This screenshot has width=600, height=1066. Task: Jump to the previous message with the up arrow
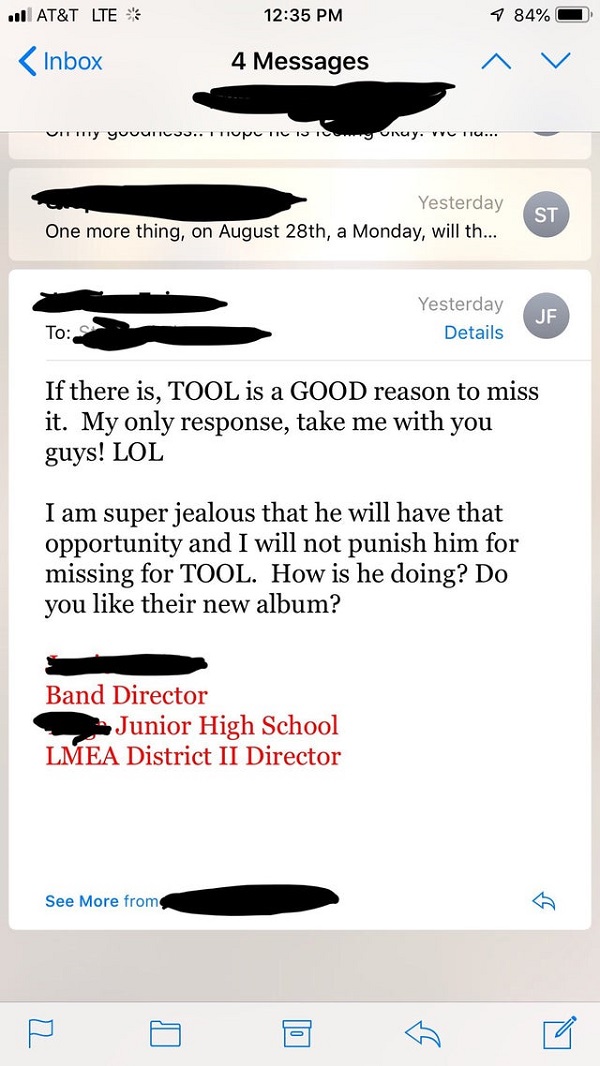(x=496, y=61)
